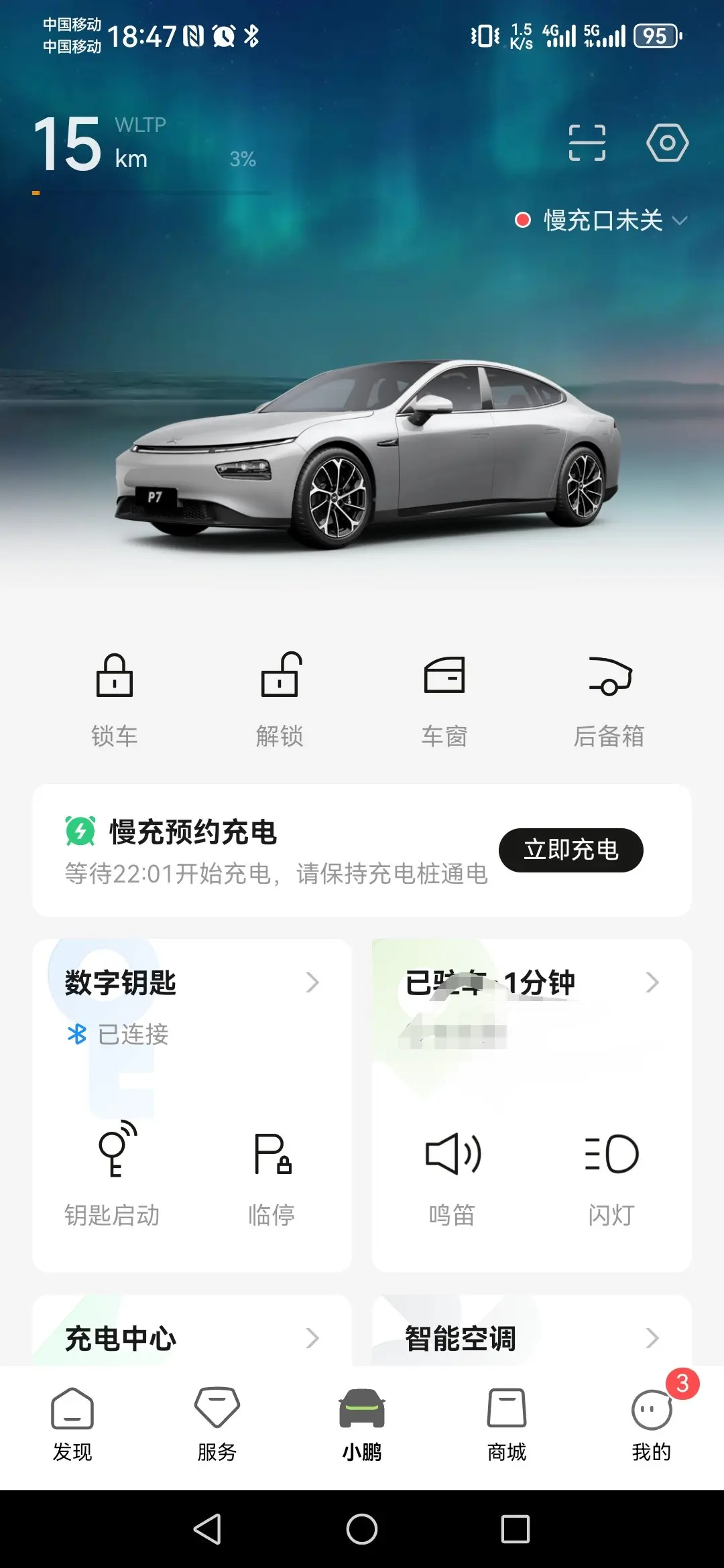
Task: Open the 数字钥匙 card
Action: (x=192, y=983)
